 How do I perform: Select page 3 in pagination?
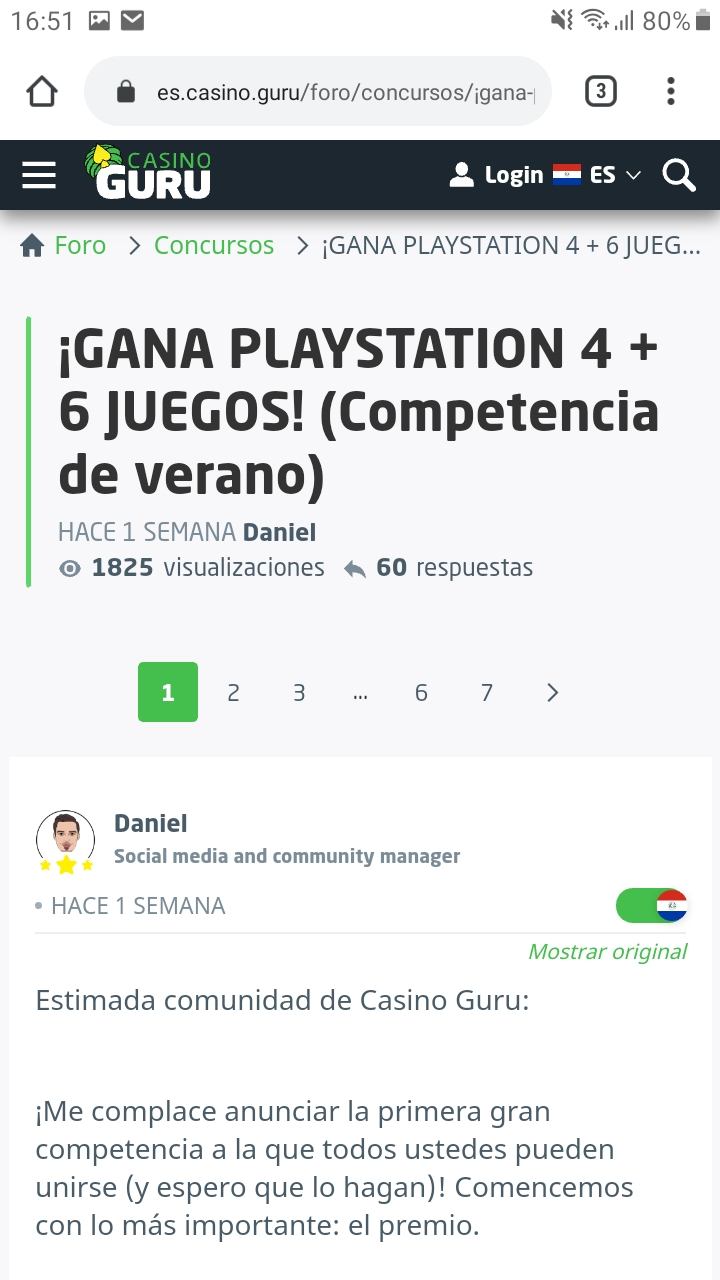click(x=299, y=692)
